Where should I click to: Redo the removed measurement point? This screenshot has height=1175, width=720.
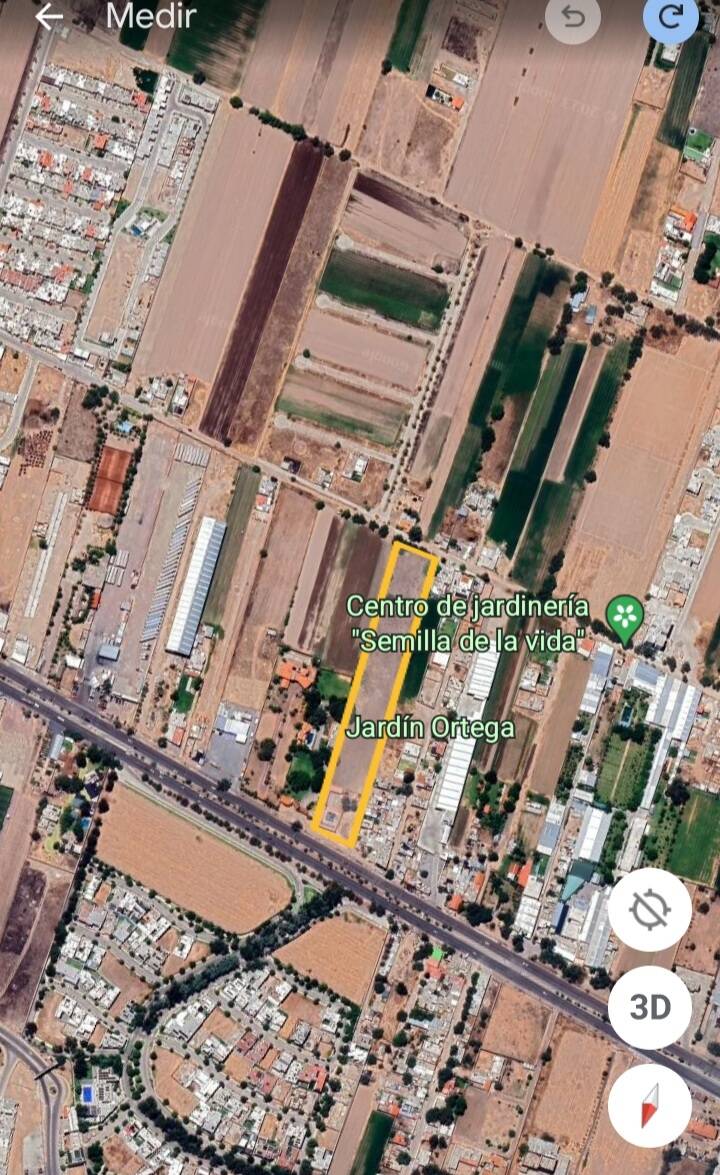tap(670, 18)
